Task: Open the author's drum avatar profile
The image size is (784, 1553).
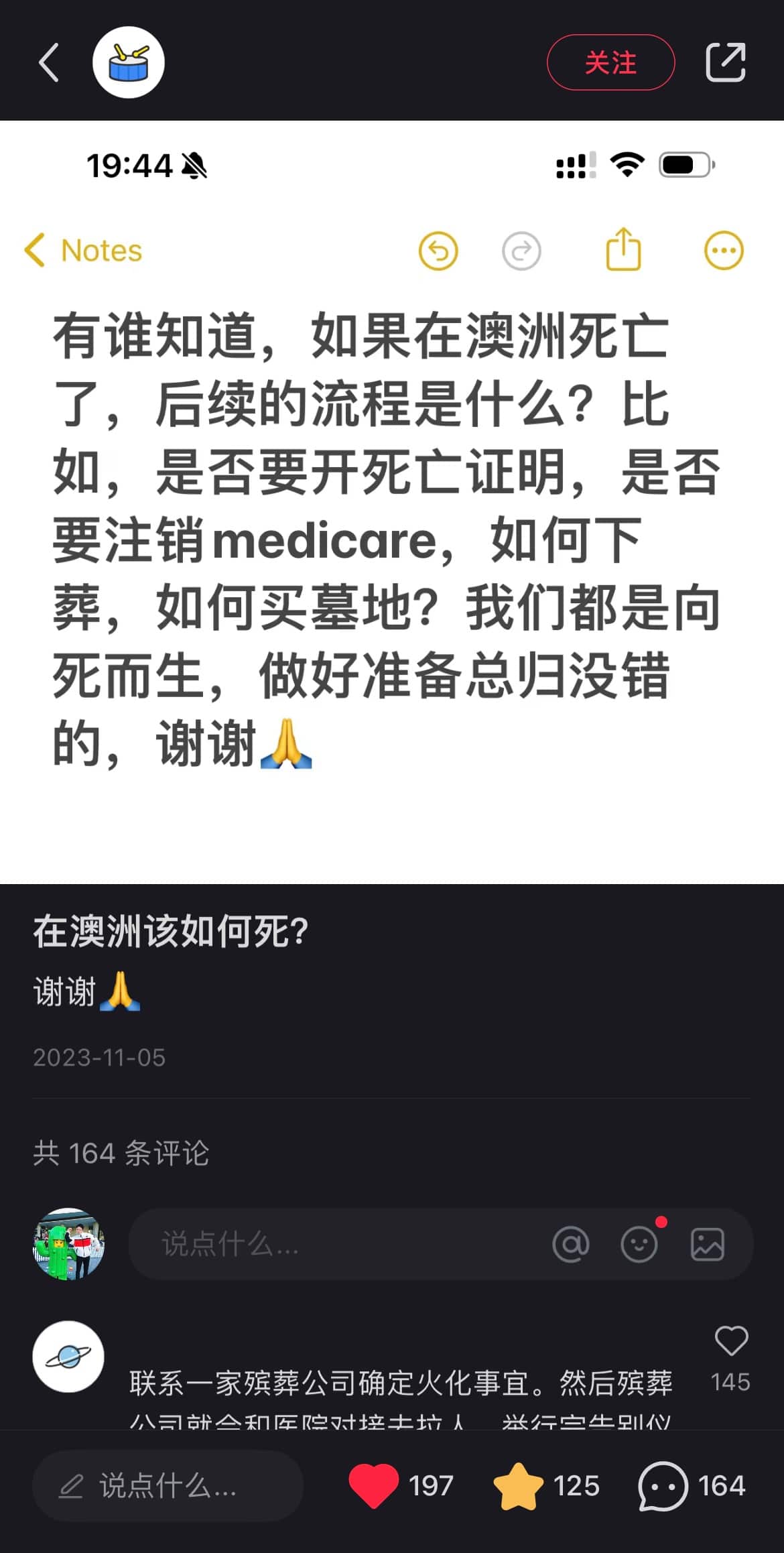Action: point(129,62)
